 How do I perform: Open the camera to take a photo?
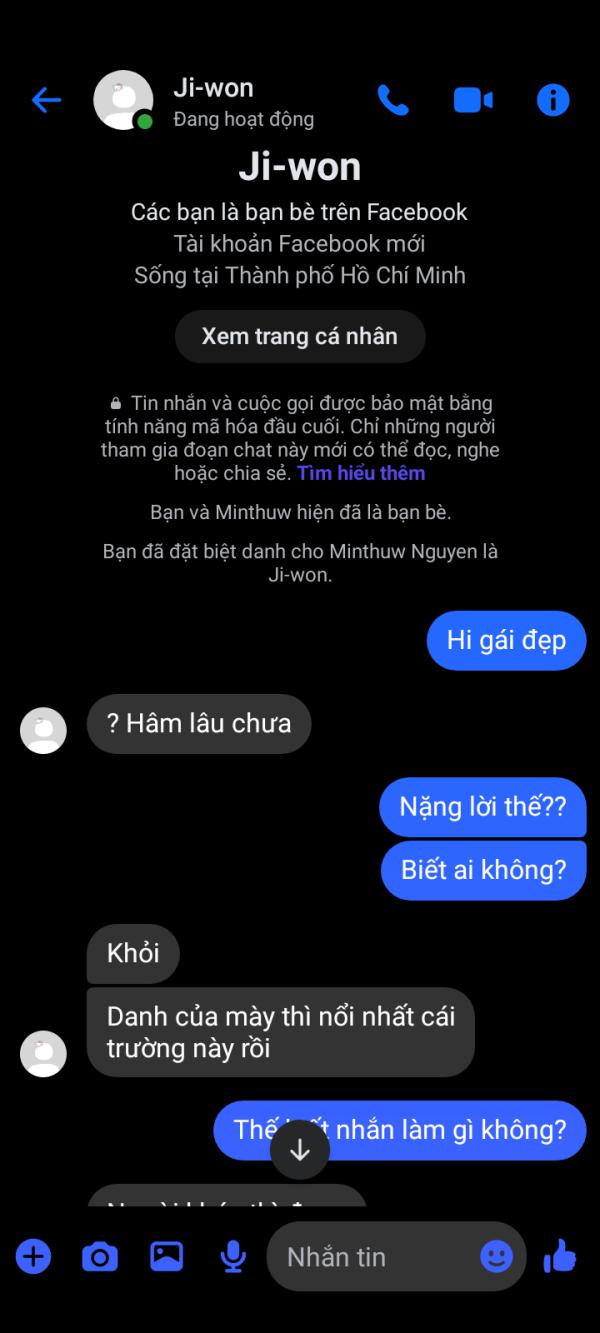(x=99, y=1256)
